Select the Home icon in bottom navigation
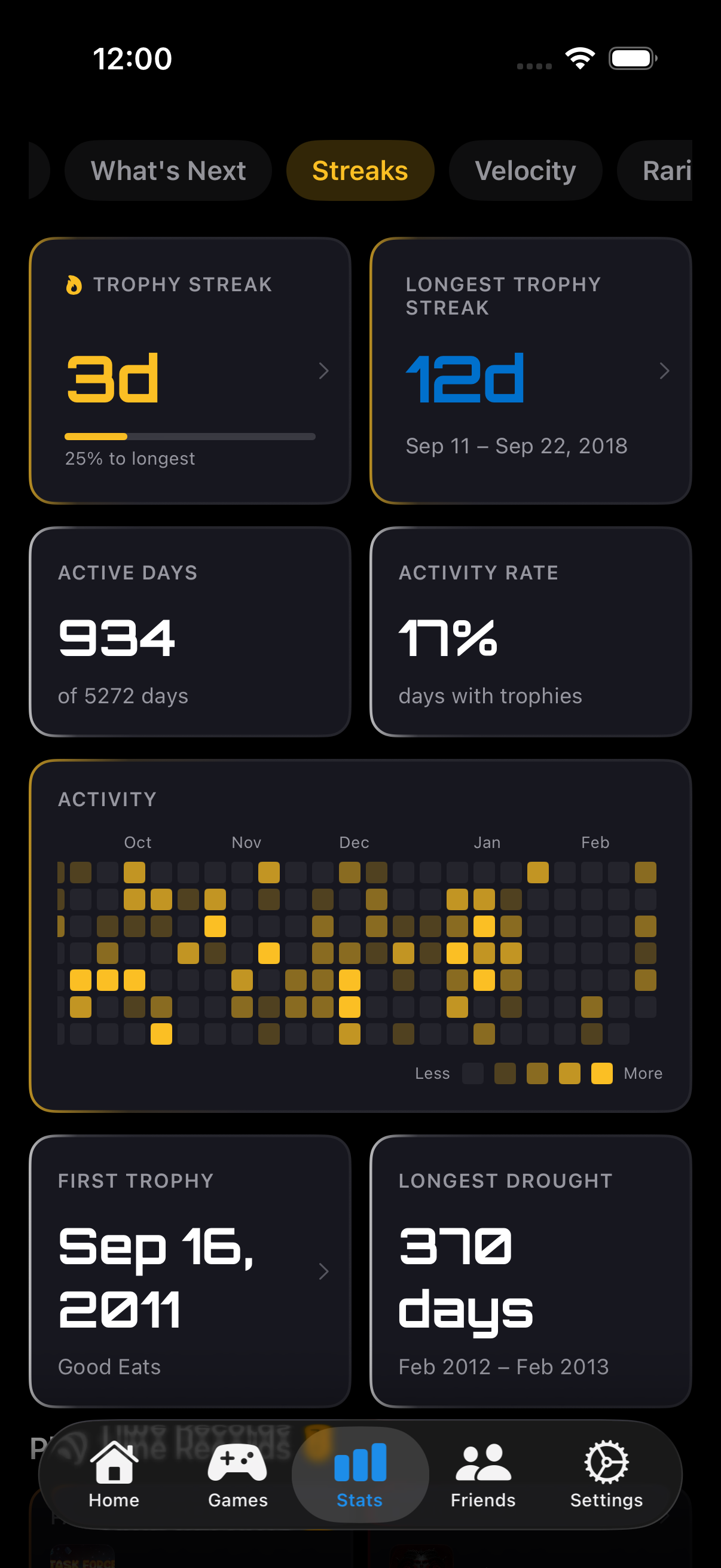This screenshot has height=1568, width=721. (x=113, y=1463)
